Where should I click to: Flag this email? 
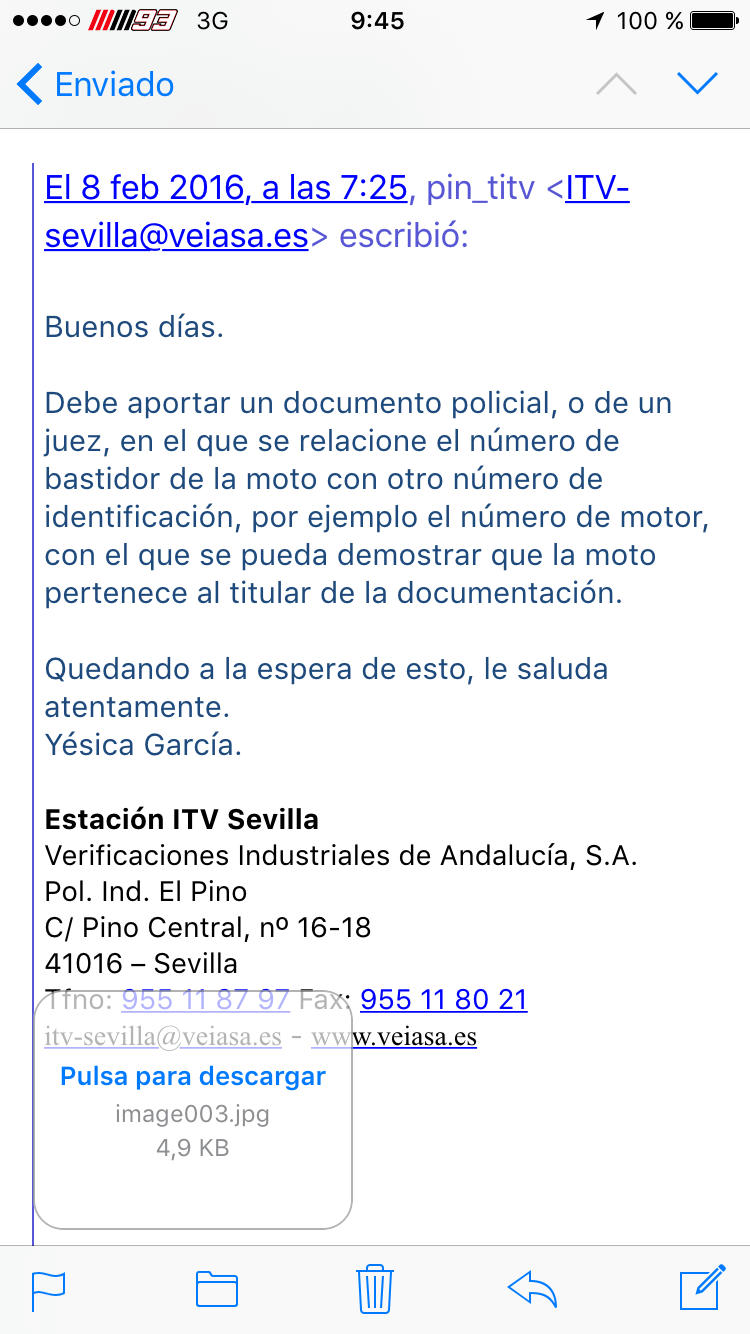pyautogui.click(x=48, y=1289)
